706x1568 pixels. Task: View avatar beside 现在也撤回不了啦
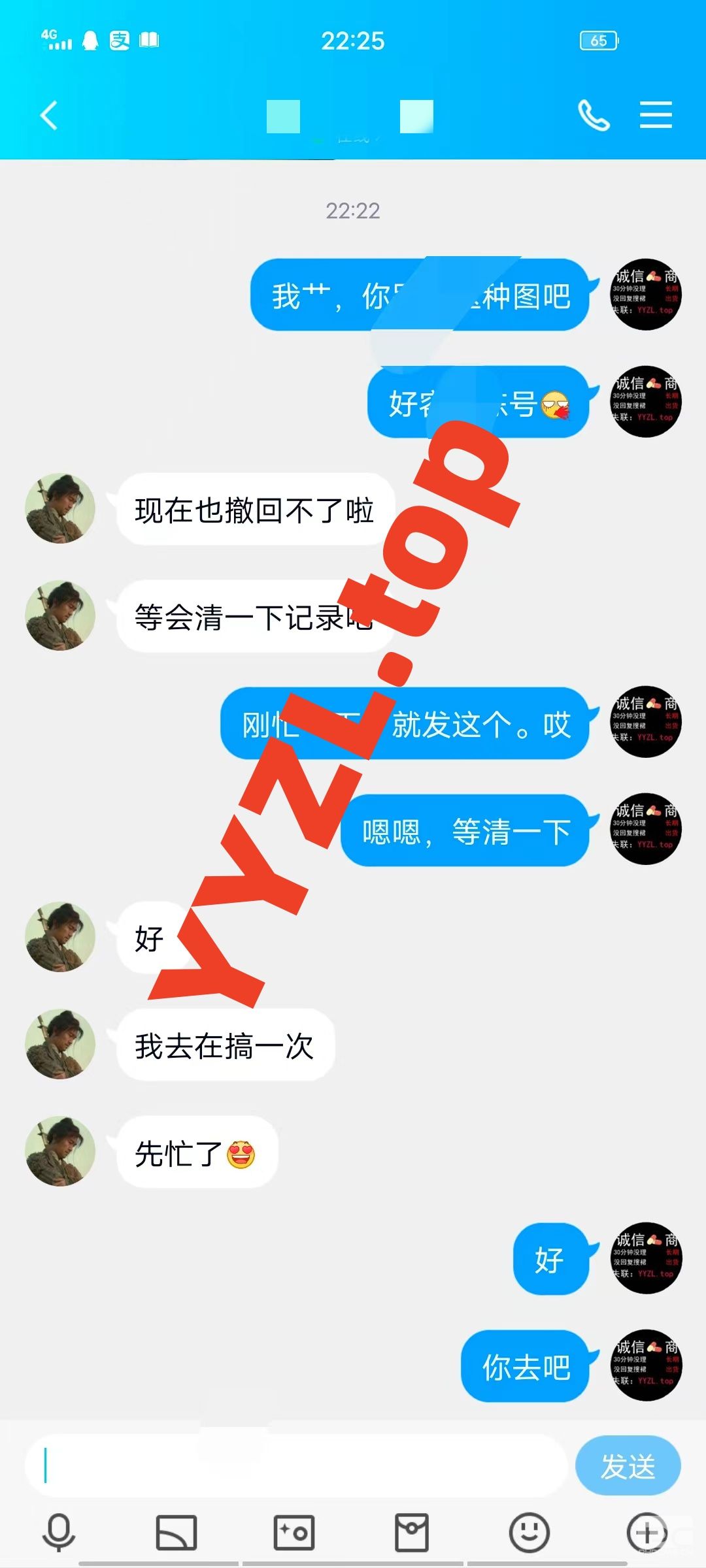60,508
